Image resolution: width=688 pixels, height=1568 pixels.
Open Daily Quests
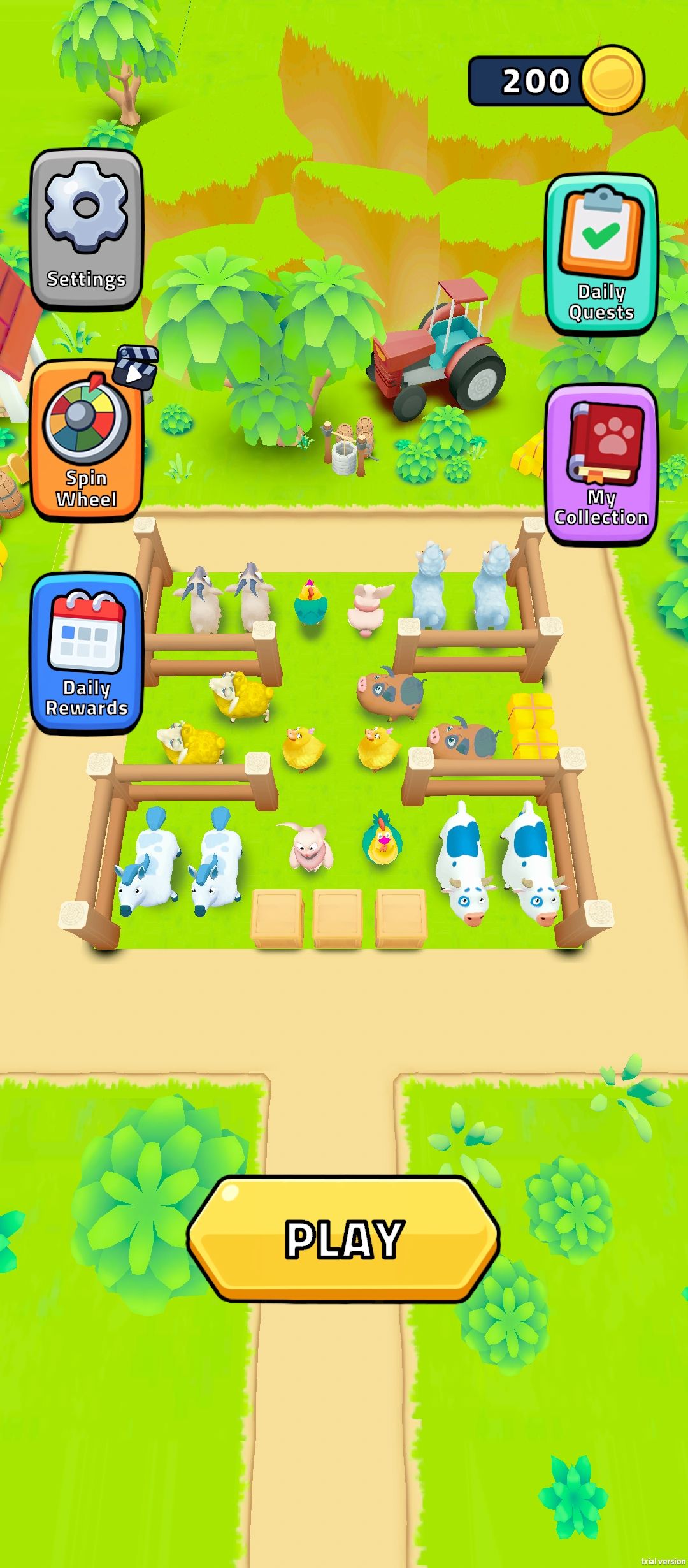601,255
